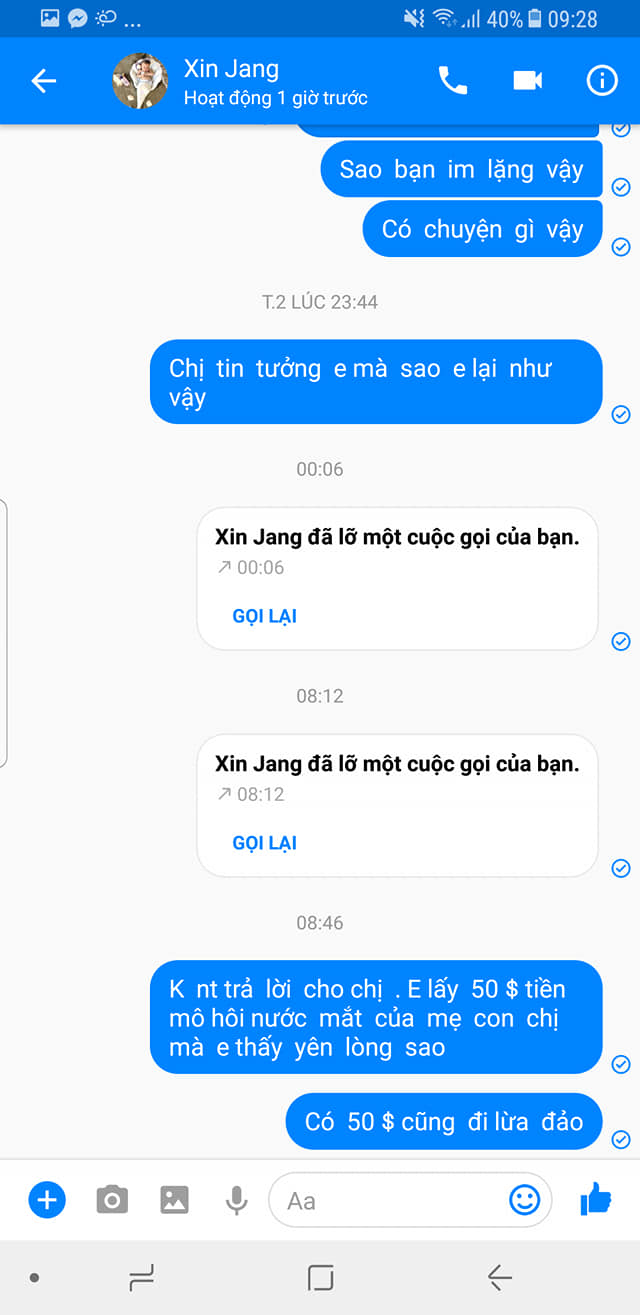Viewport: 640px width, 1315px height.
Task: Record a voice message with the microphone
Action: click(x=237, y=1199)
